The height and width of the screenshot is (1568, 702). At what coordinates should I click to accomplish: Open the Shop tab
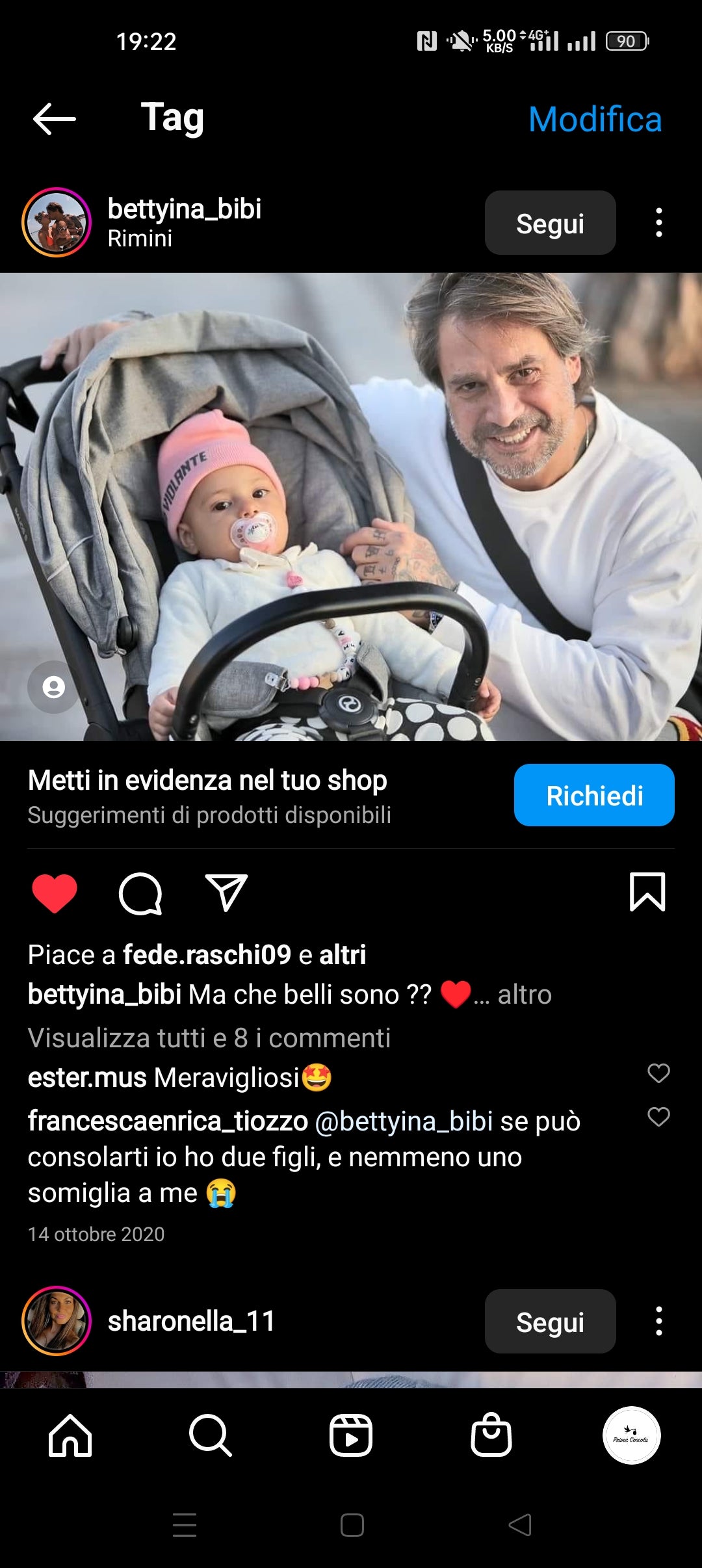pyautogui.click(x=491, y=1435)
